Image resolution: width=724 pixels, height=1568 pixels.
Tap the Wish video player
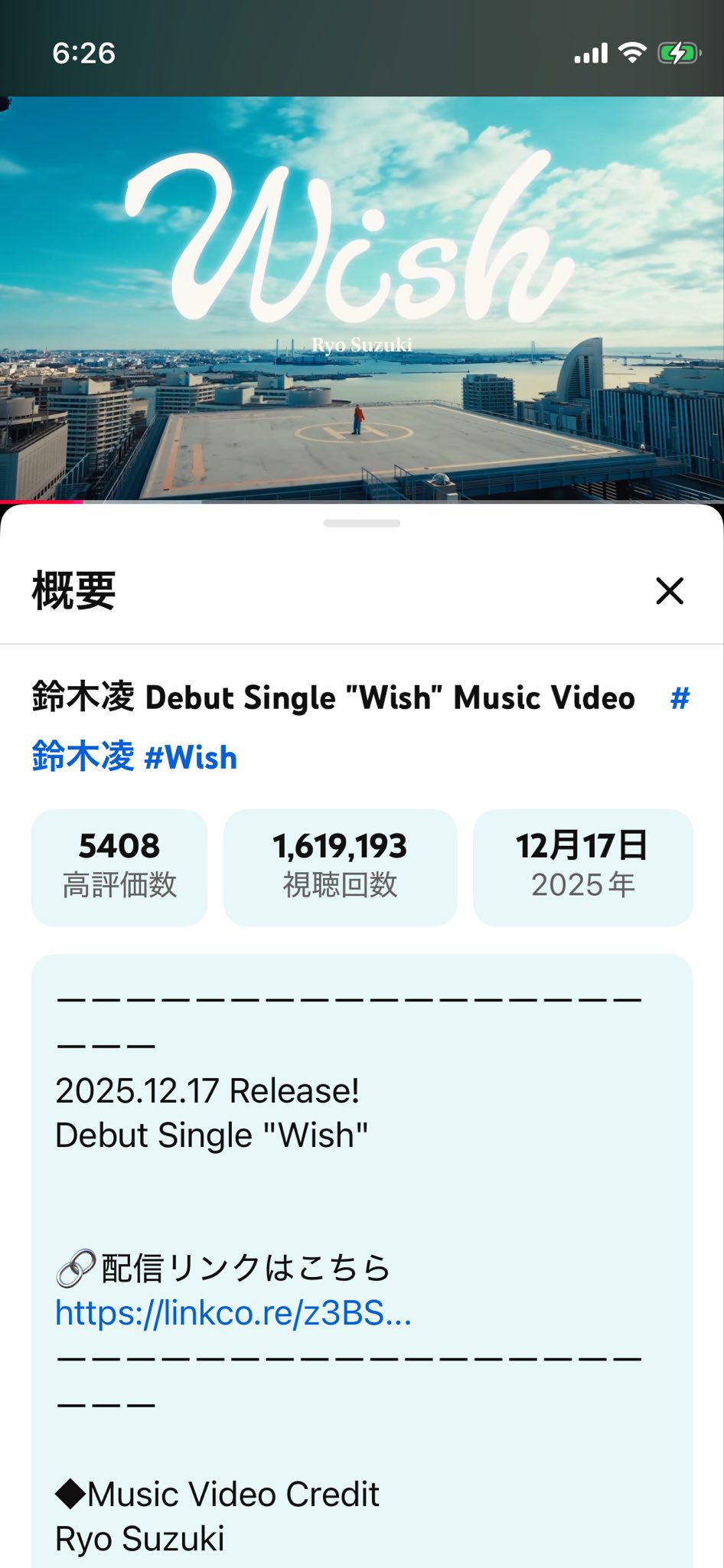tap(362, 299)
